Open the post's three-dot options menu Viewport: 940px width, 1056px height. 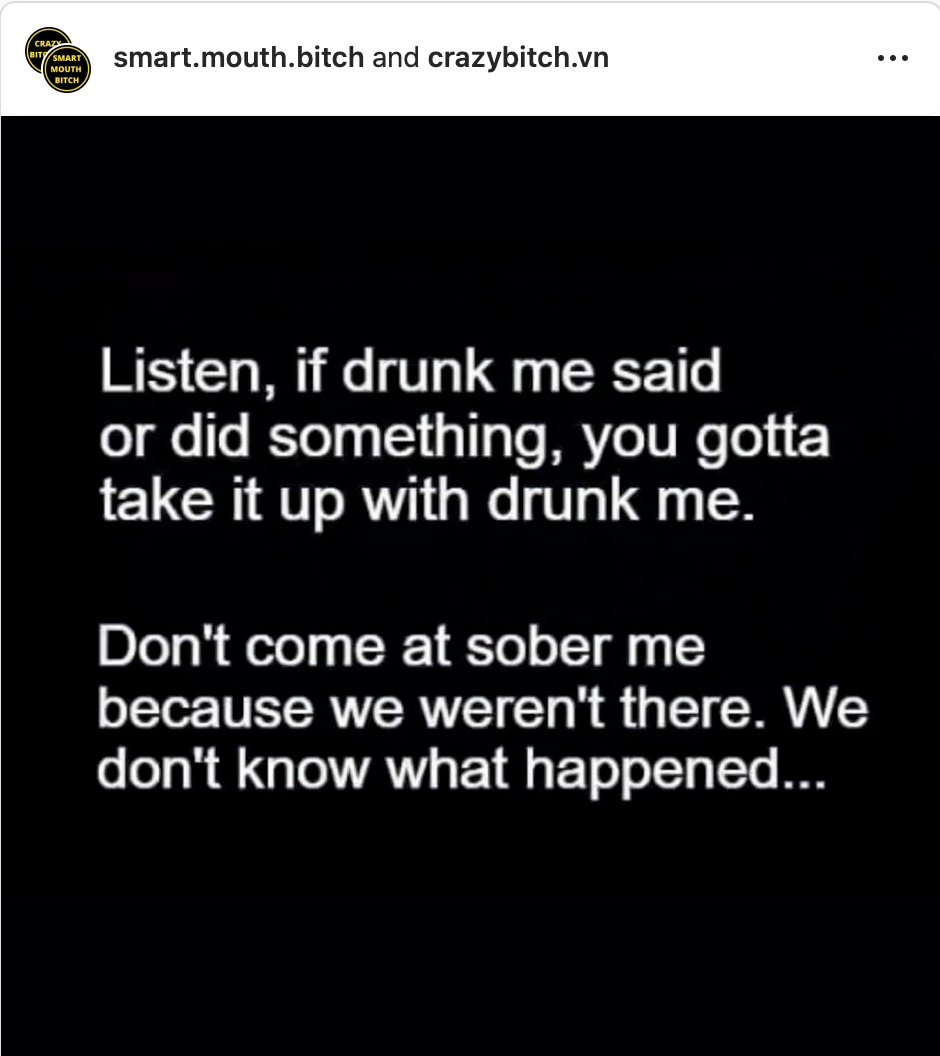[892, 58]
